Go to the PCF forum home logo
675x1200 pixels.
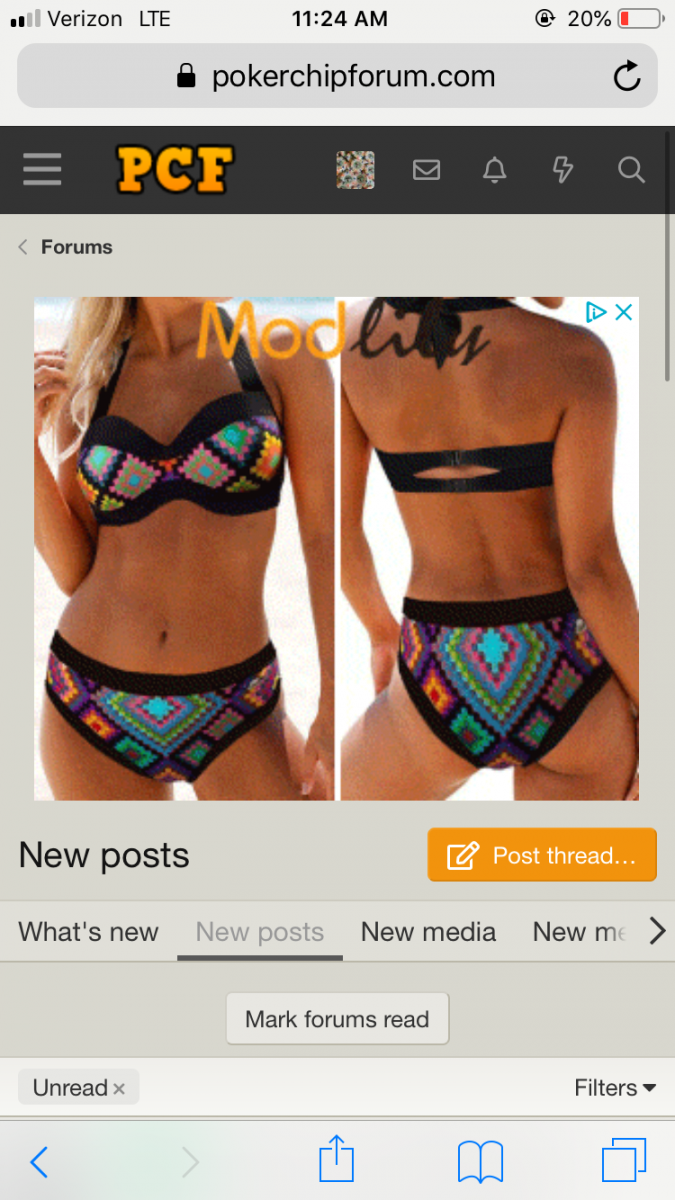coord(175,169)
